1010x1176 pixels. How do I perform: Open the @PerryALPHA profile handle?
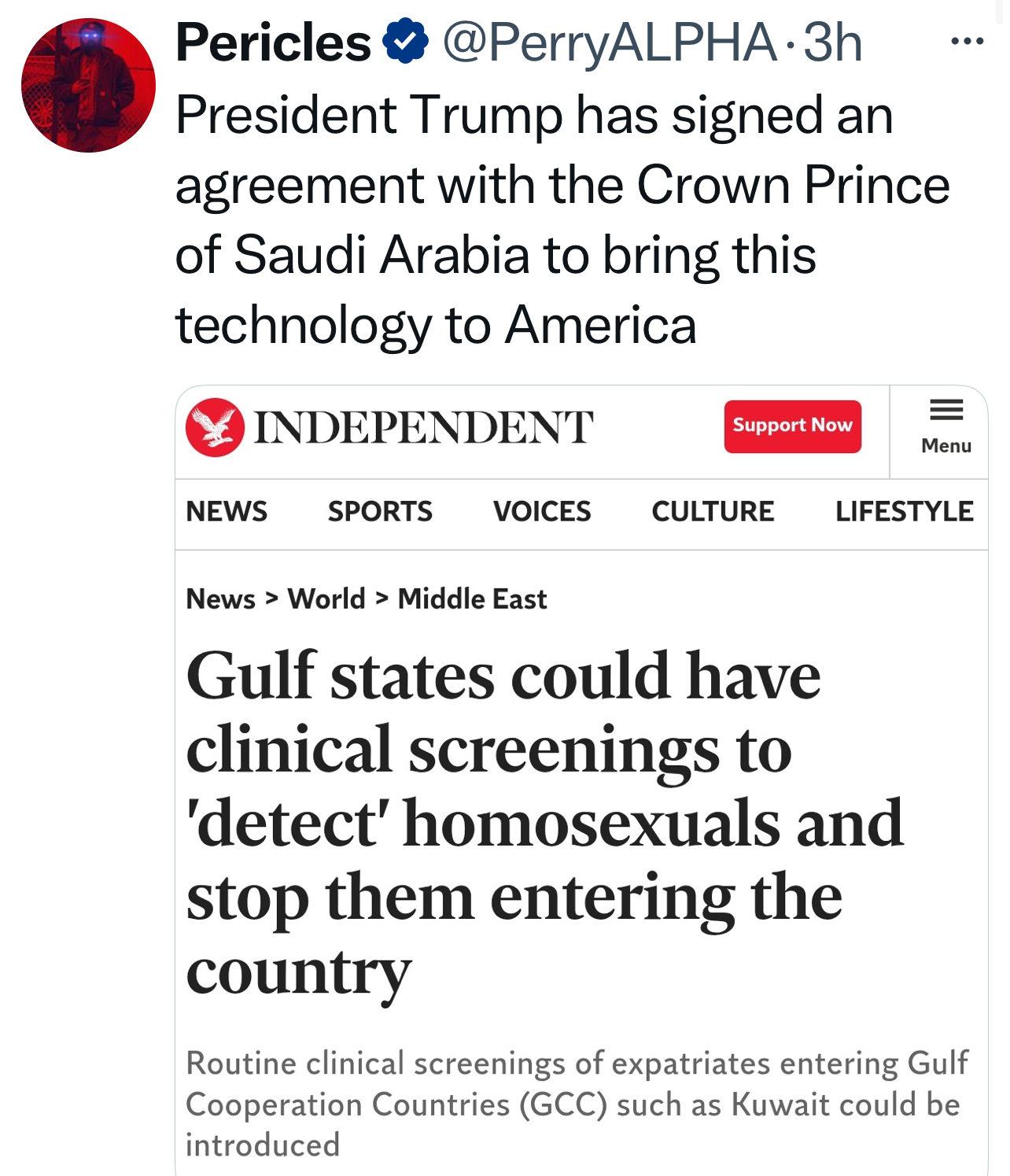610,42
